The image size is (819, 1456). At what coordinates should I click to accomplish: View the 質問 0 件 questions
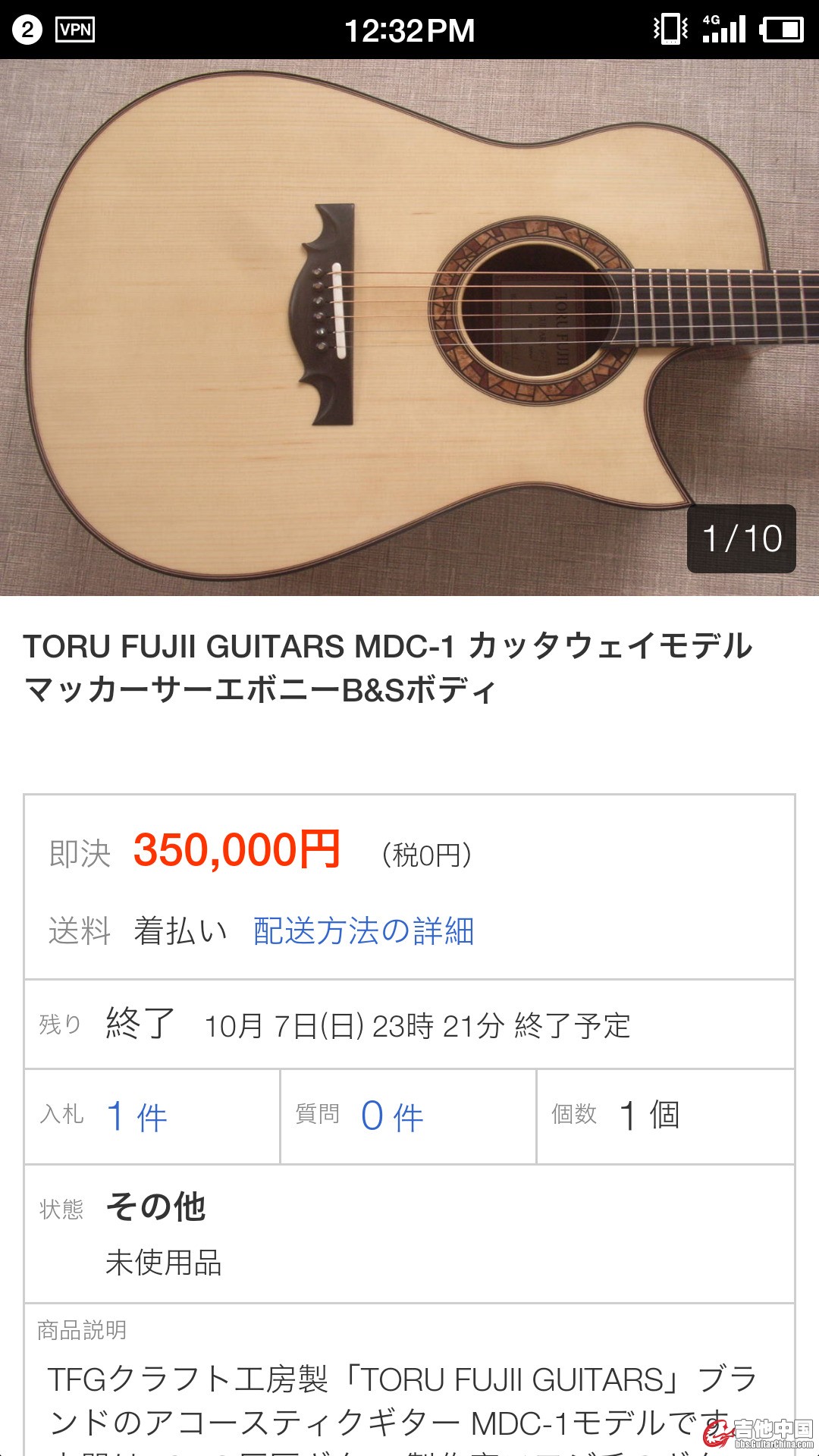(x=391, y=1116)
